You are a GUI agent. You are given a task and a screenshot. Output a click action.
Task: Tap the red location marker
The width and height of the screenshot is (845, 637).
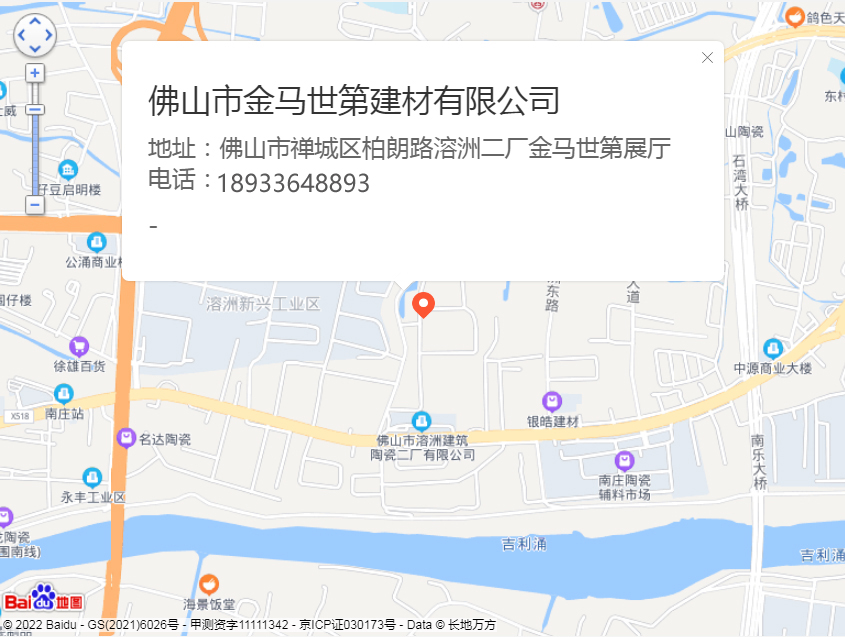(423, 304)
